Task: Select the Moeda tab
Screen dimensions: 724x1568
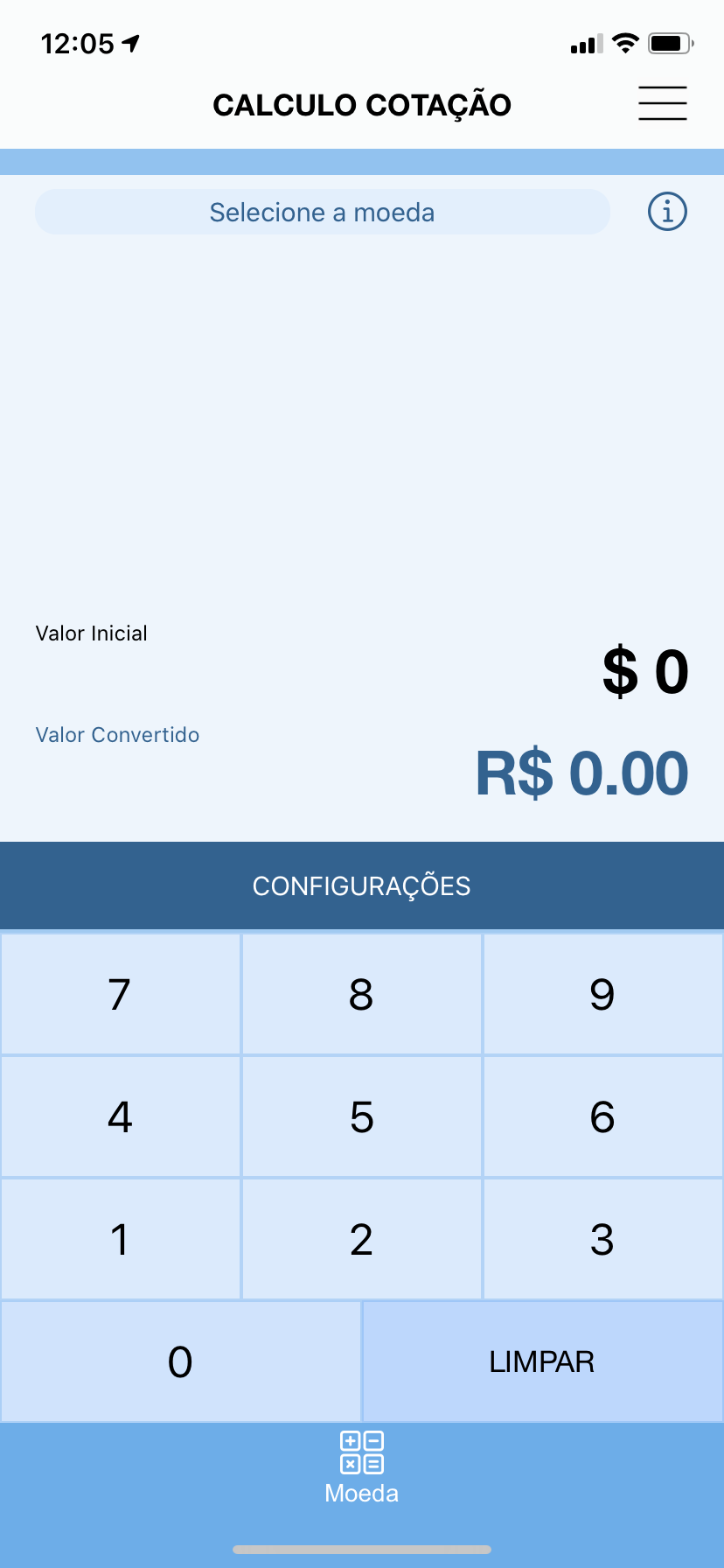Action: (x=362, y=1467)
